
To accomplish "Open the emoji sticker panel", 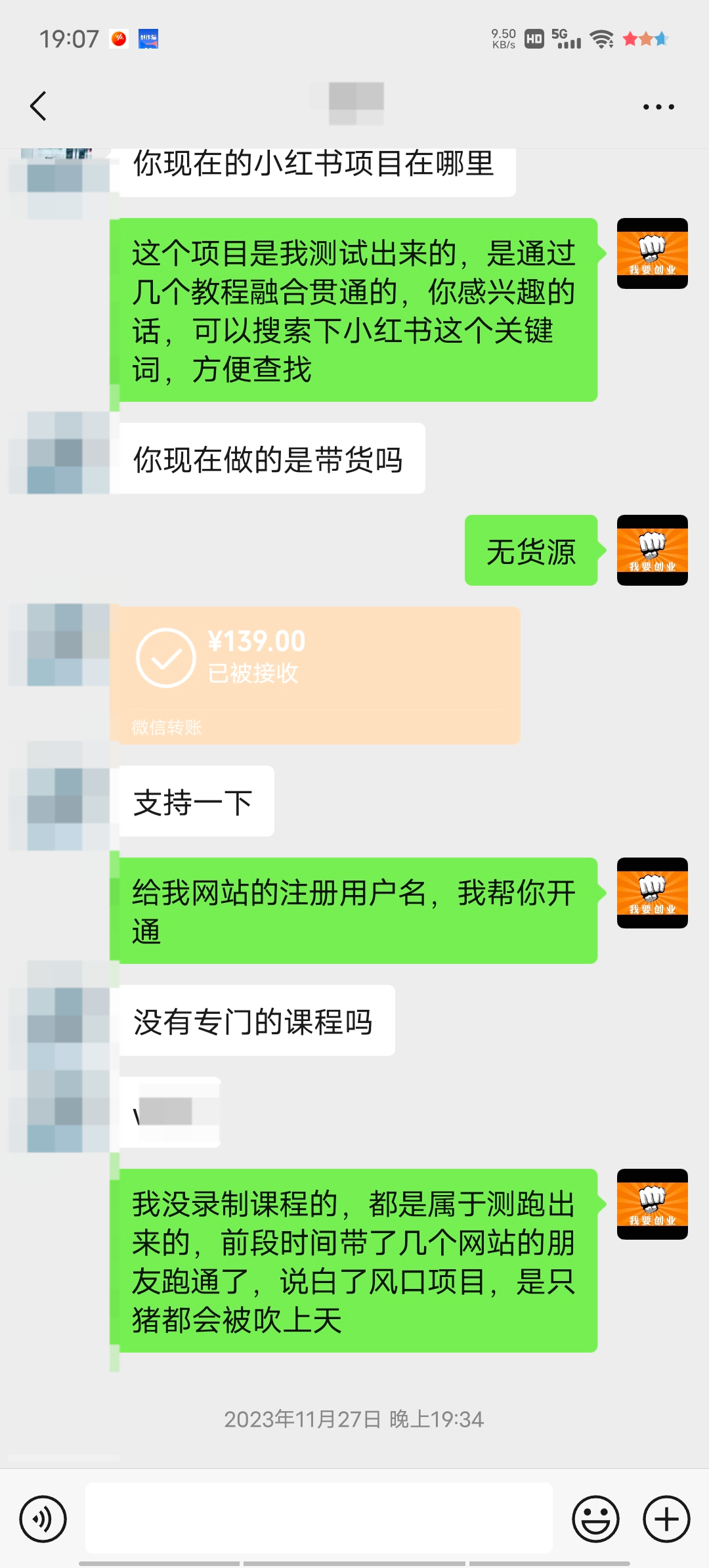I will [x=595, y=1519].
